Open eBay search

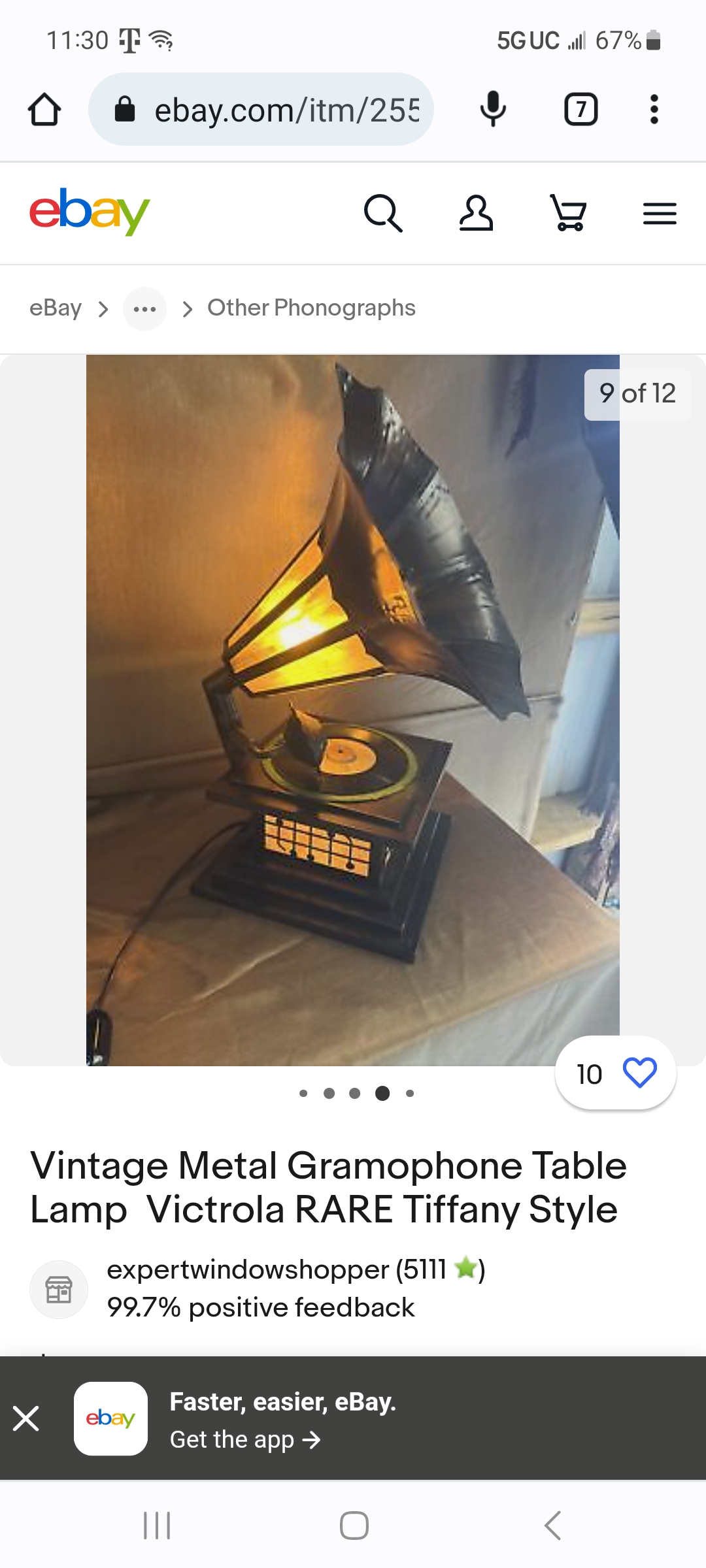pos(383,213)
